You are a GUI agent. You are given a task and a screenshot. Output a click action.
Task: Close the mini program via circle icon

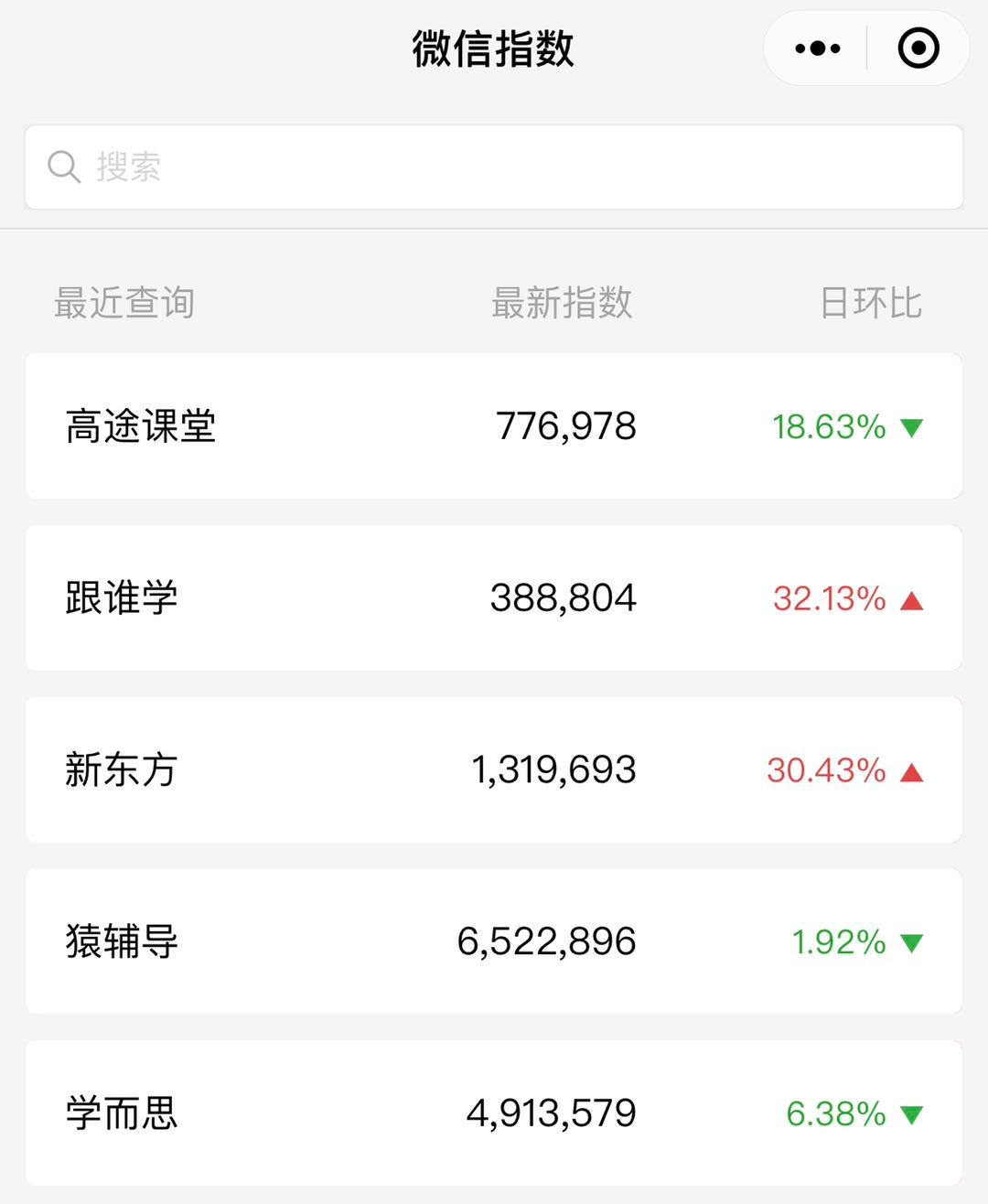point(918,48)
